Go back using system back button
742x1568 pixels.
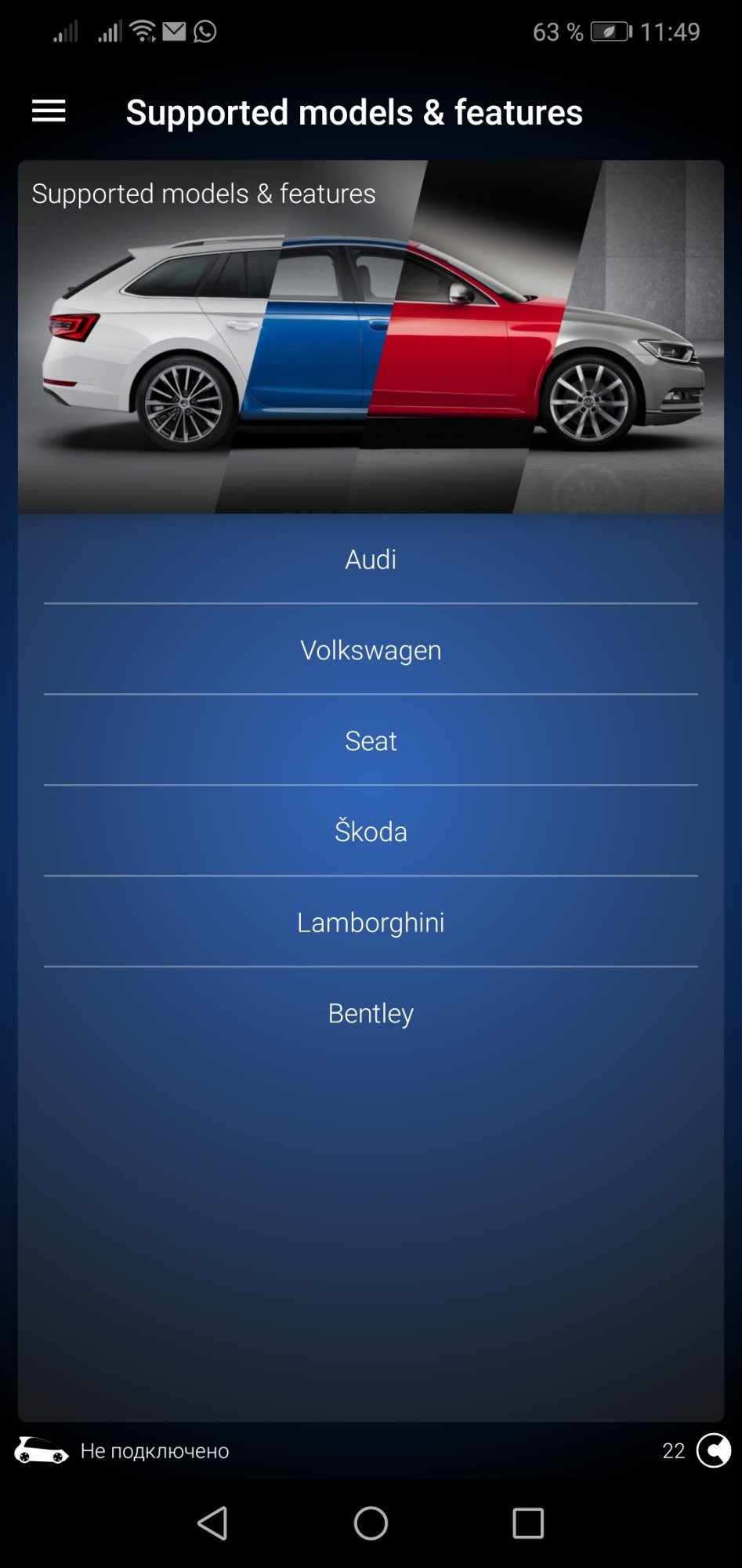pos(213,1523)
